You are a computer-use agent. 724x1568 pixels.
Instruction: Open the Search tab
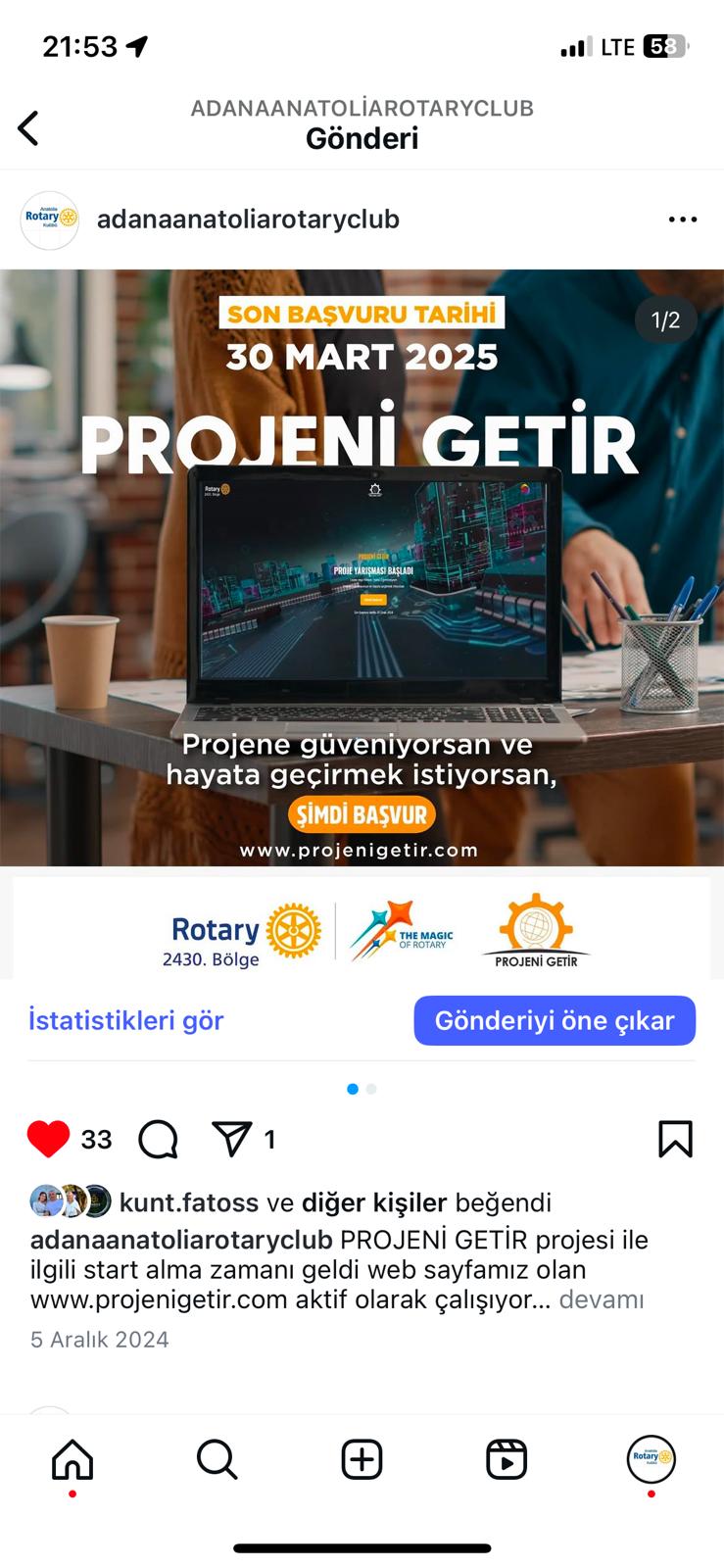click(217, 1459)
